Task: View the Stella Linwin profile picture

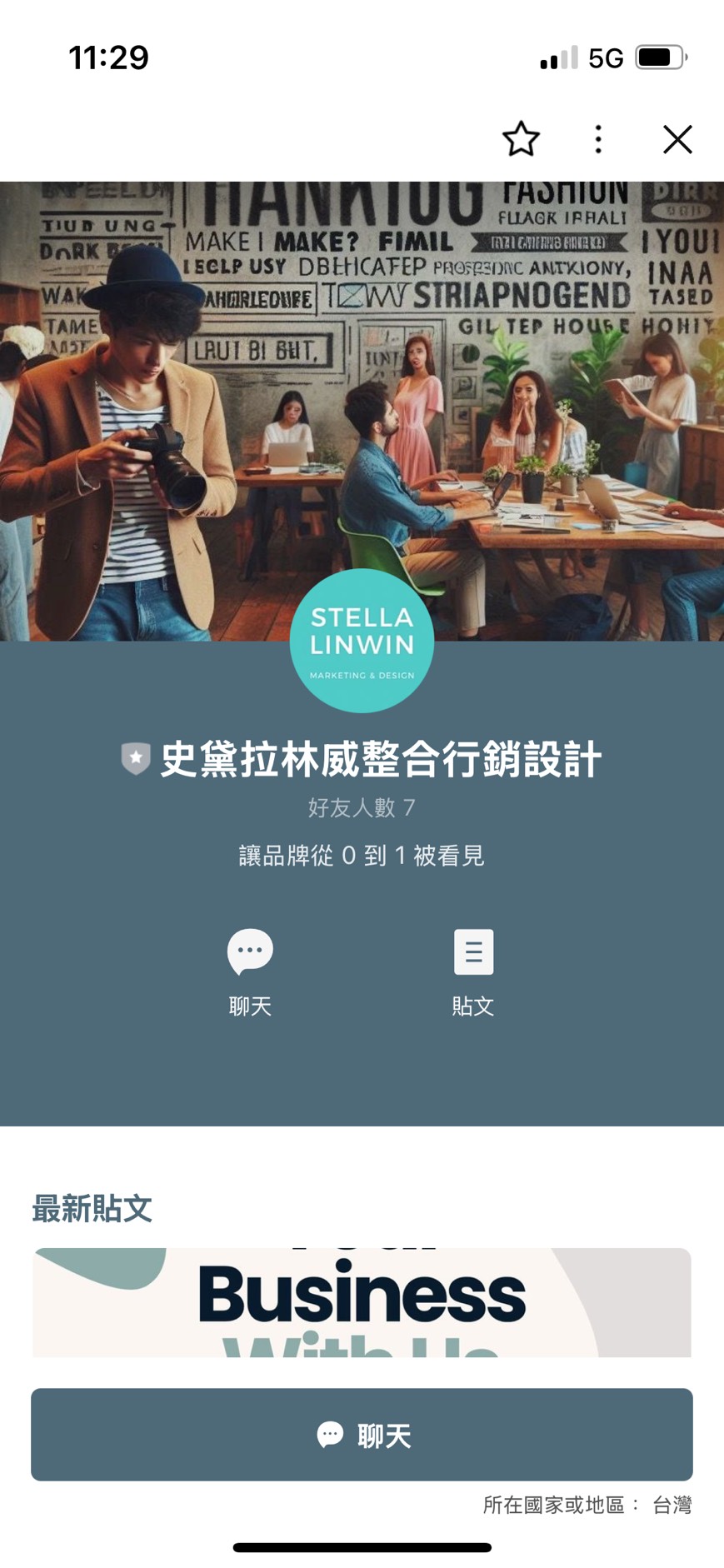Action: (x=362, y=641)
